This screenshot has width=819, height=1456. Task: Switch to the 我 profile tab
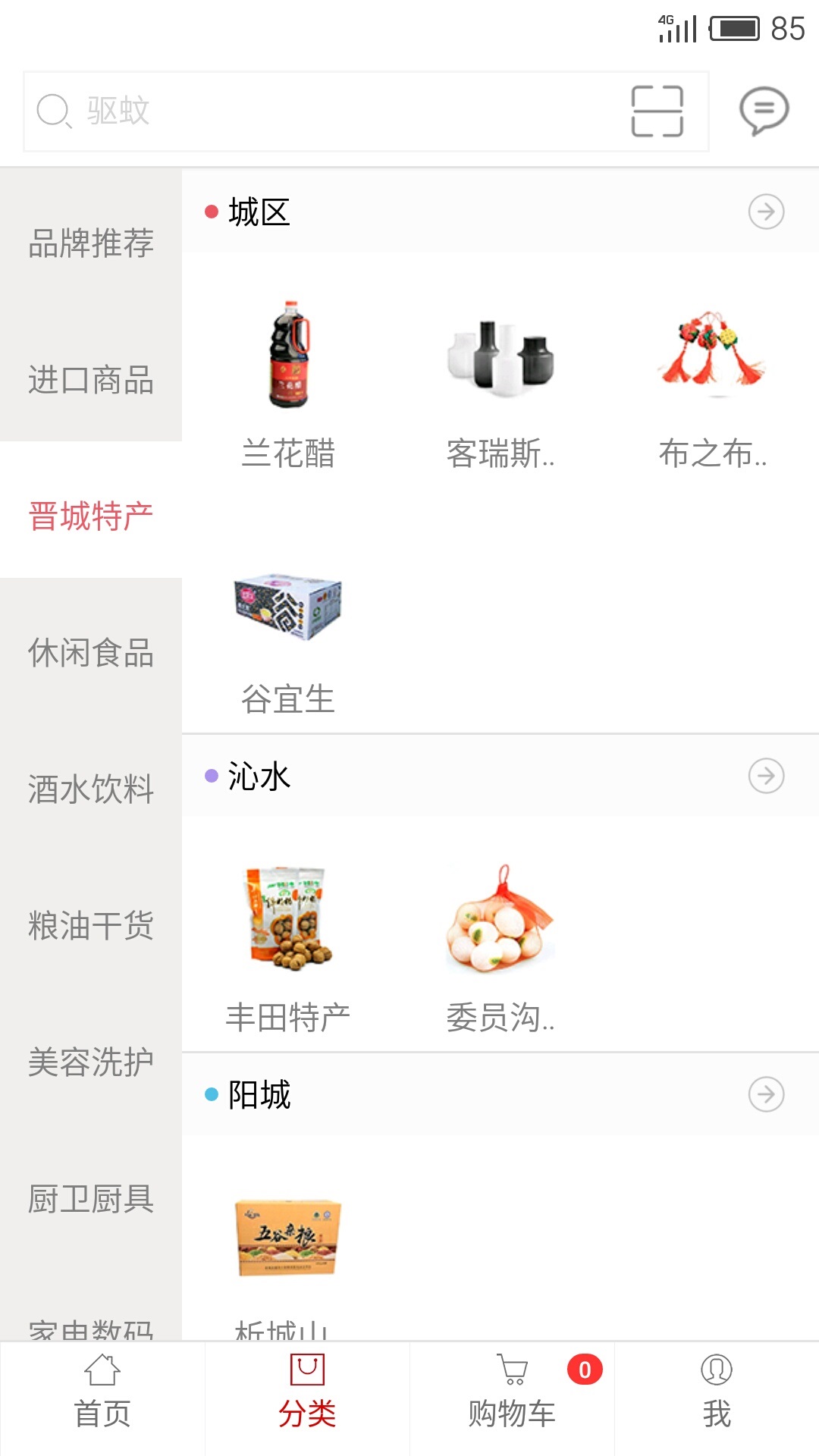[x=717, y=1397]
